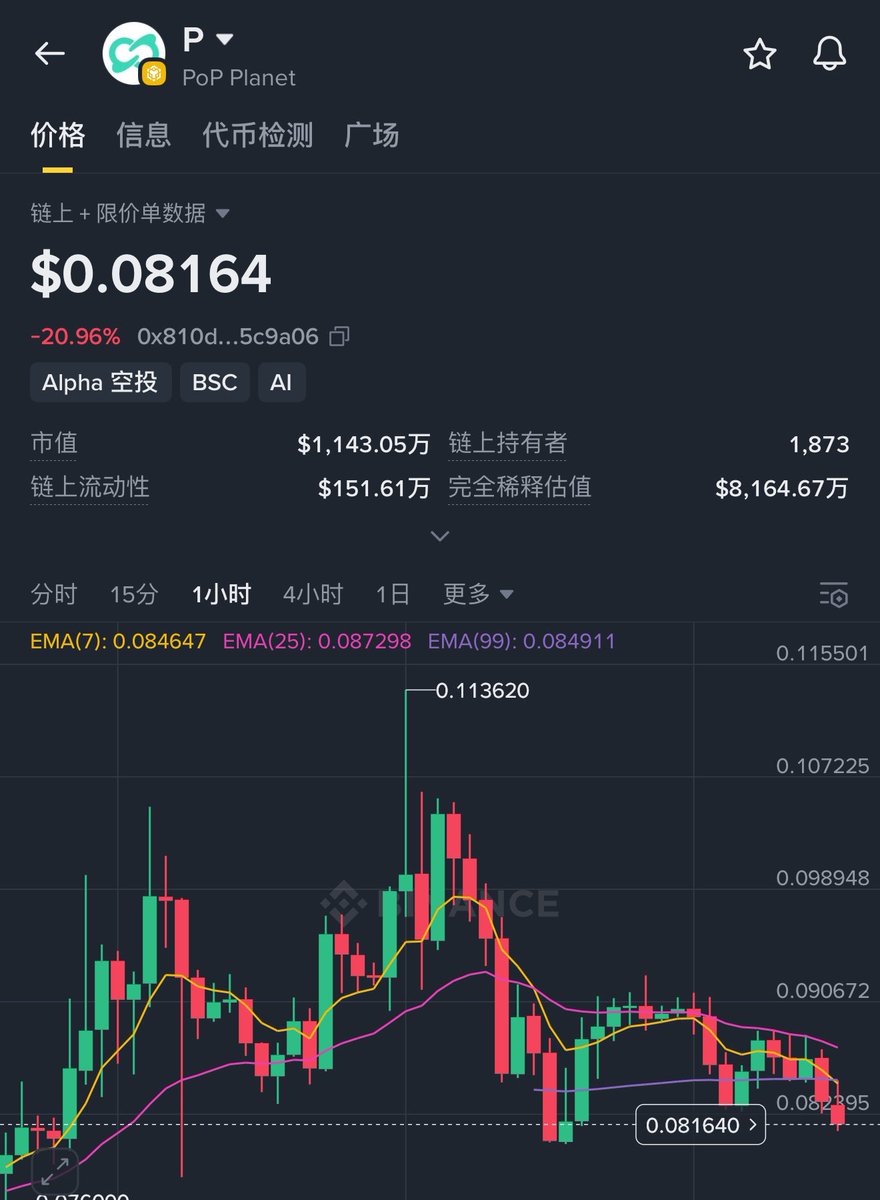880x1200 pixels.
Task: Open the P token switcher dropdown
Action: click(225, 40)
